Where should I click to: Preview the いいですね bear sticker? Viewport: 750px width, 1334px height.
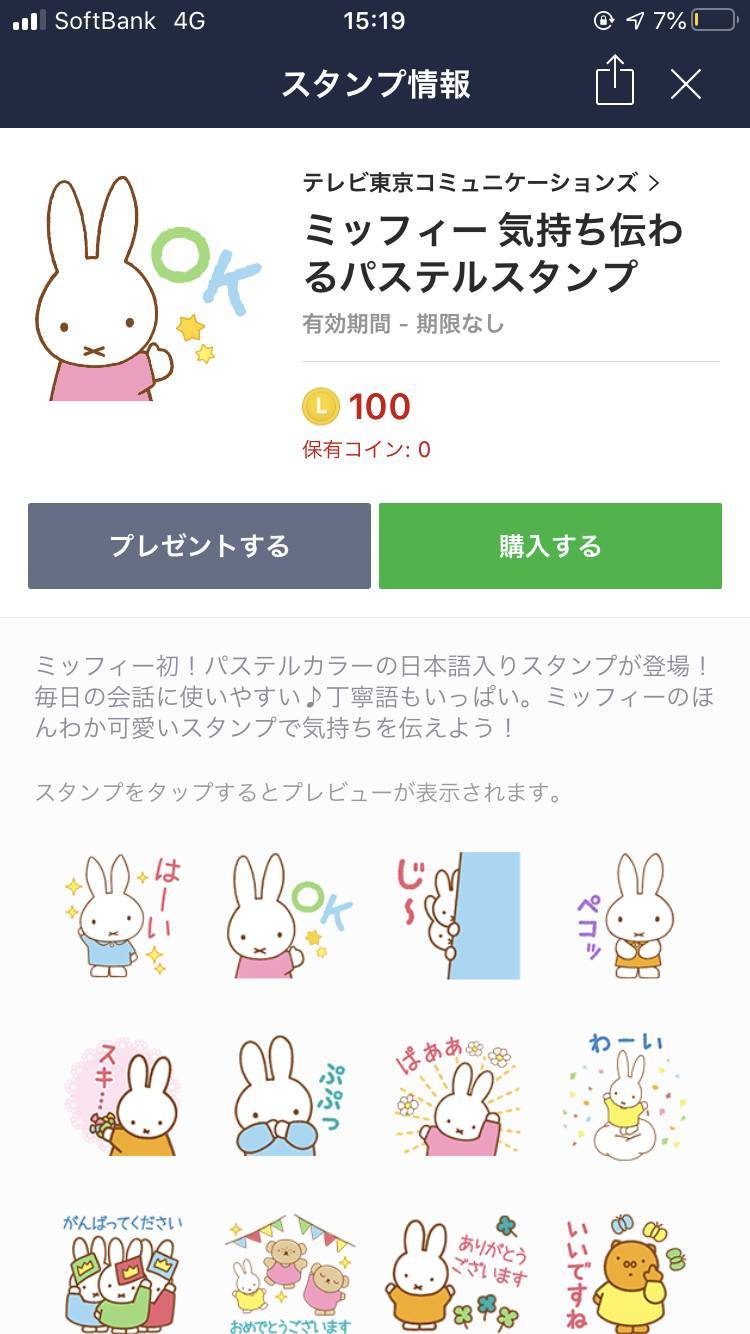(622, 1270)
